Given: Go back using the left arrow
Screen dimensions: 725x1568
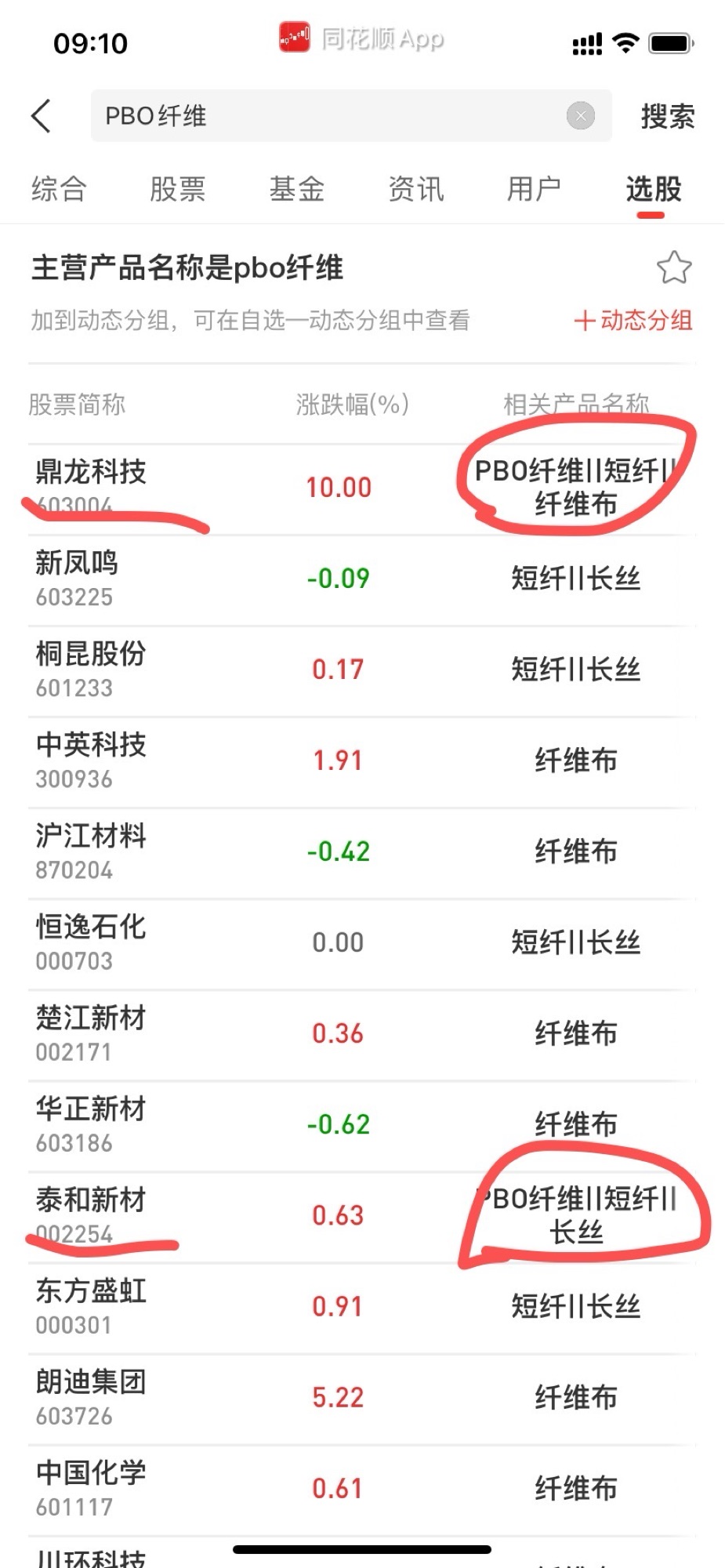Looking at the screenshot, I should coord(42,116).
